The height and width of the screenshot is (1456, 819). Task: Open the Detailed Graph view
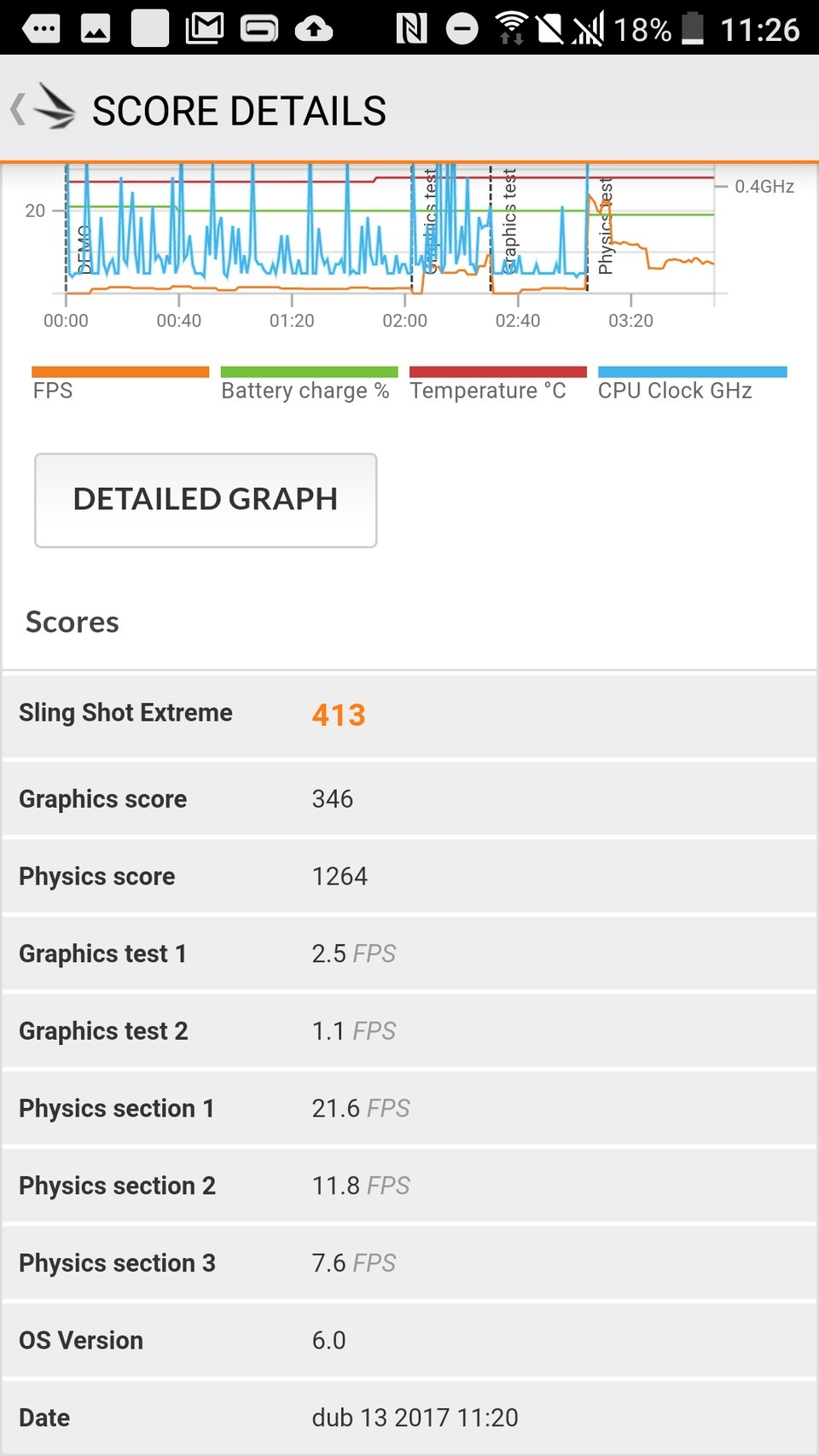(x=206, y=500)
